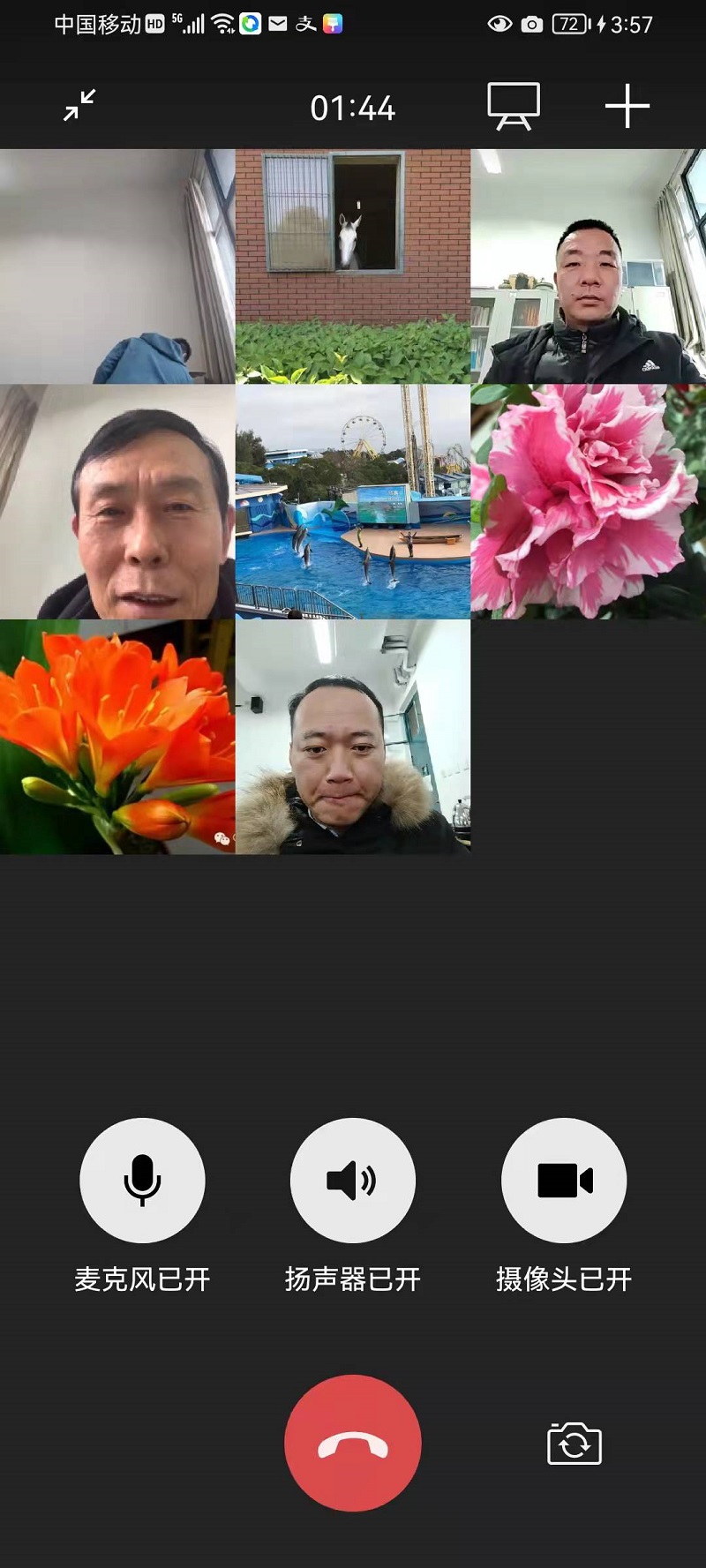The width and height of the screenshot is (706, 1568).
Task: Turn off the speaker
Action: [x=352, y=1180]
